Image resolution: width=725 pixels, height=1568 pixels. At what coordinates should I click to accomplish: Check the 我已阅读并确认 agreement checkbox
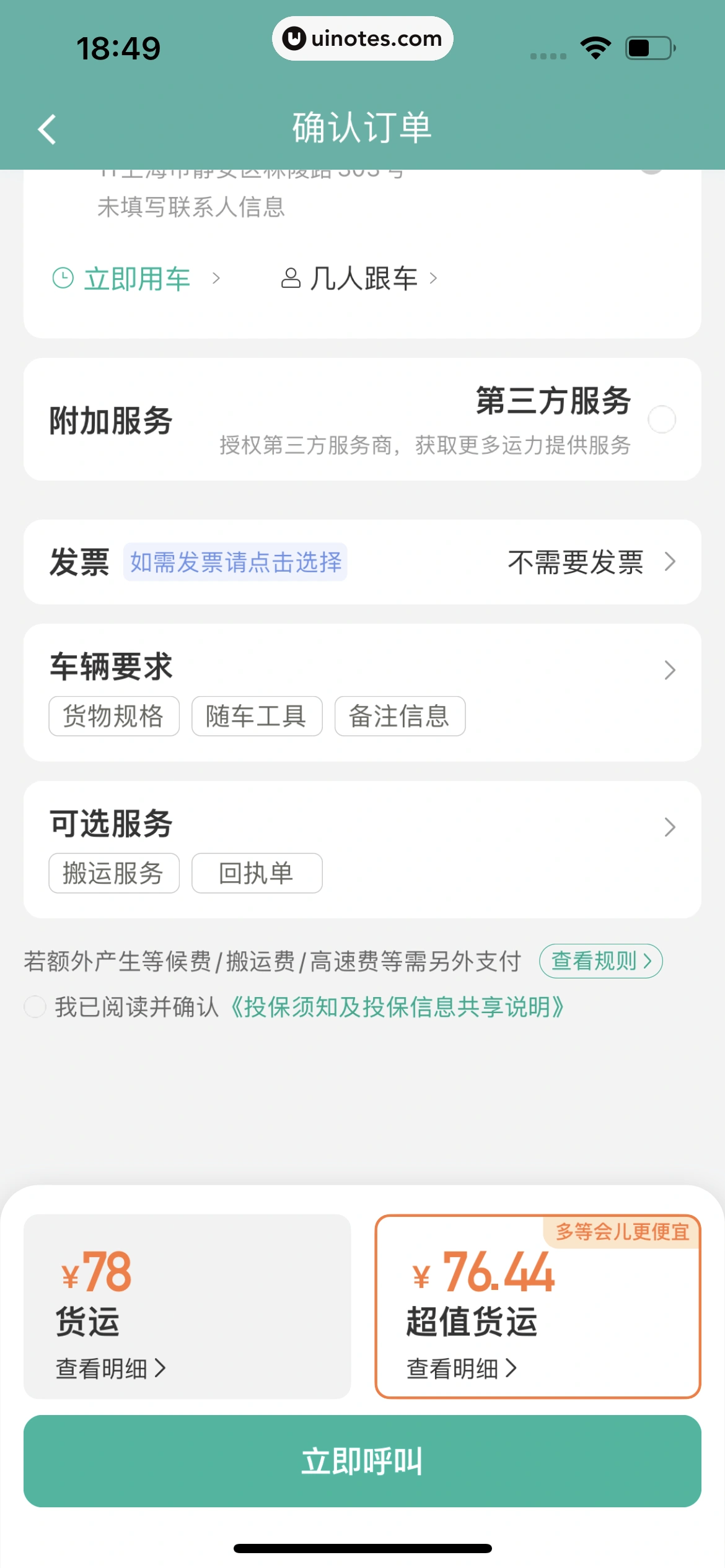pyautogui.click(x=34, y=1008)
